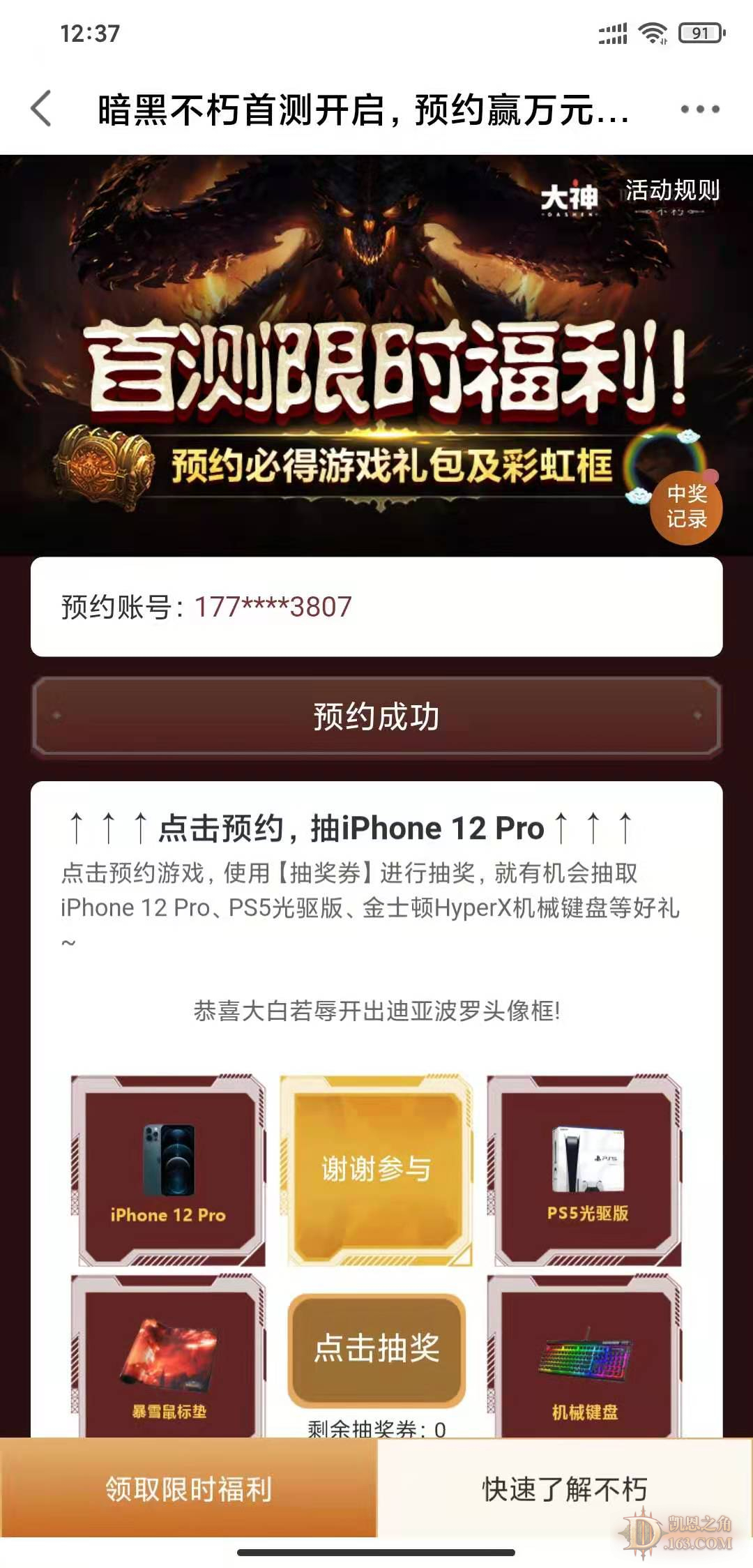View 中奖记录 prize records
The width and height of the screenshot is (753, 1568).
[x=686, y=507]
